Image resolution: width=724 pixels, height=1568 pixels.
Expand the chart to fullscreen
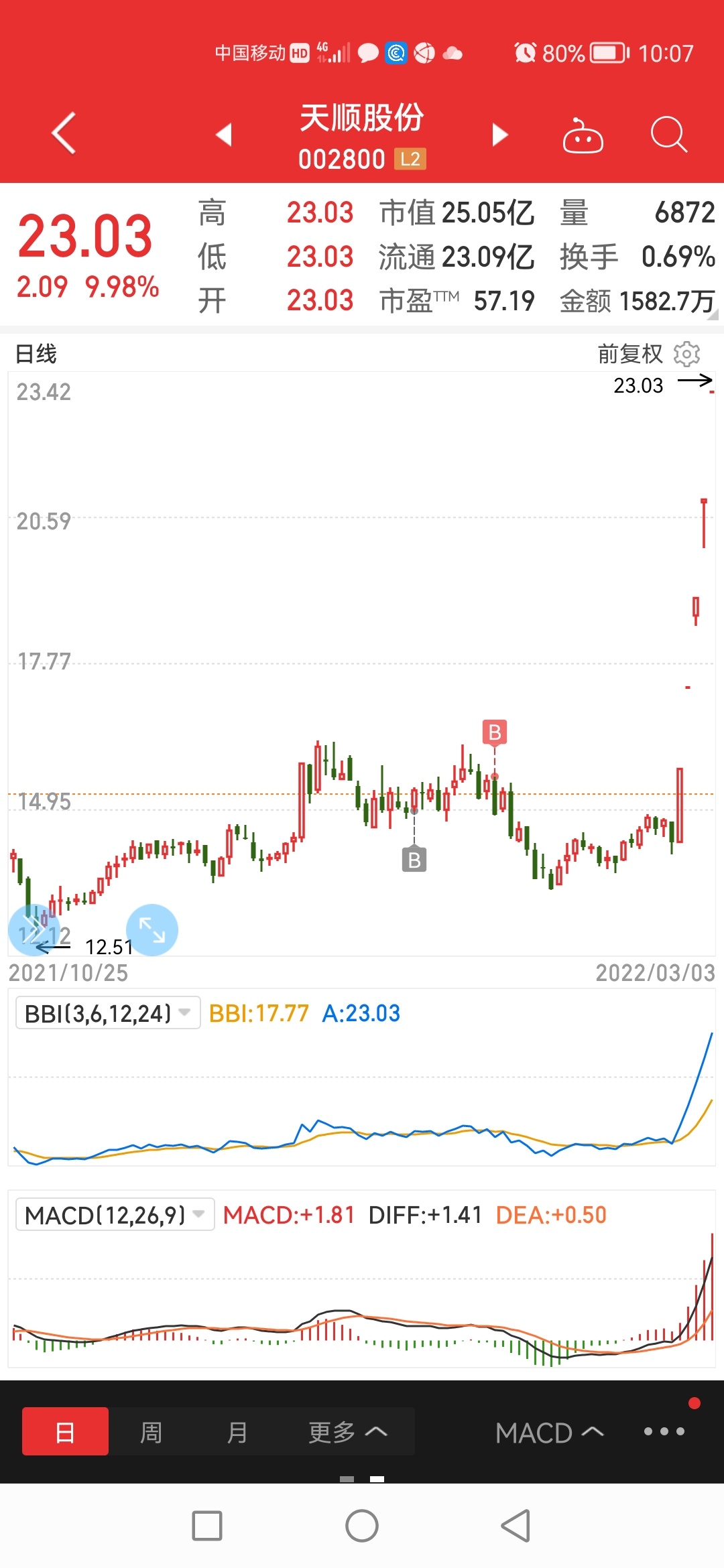[152, 930]
